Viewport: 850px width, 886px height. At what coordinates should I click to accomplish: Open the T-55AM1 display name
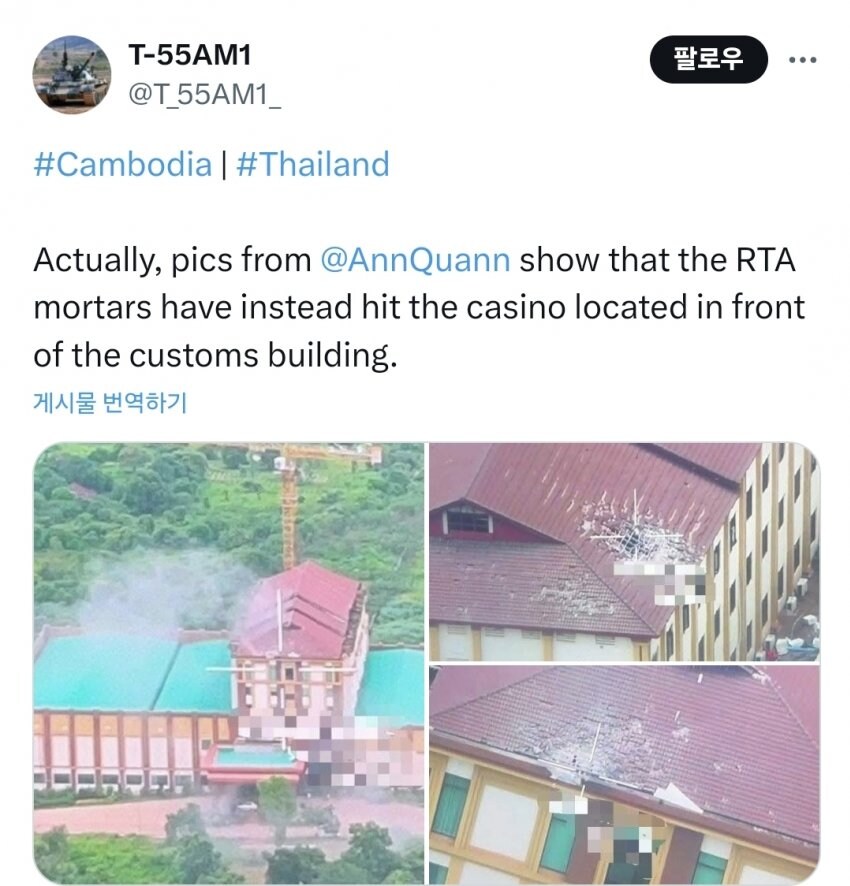(189, 58)
